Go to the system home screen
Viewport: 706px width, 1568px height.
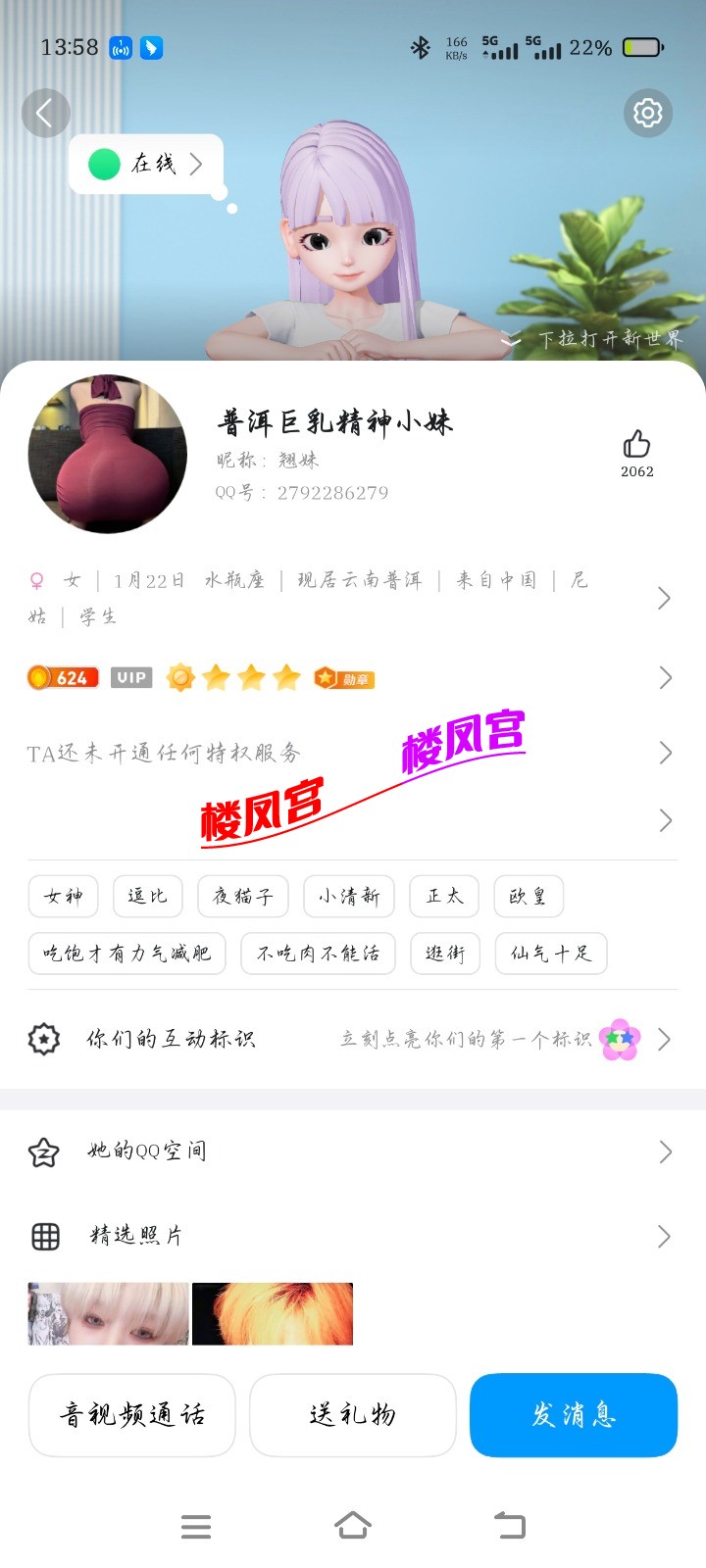tap(353, 1526)
